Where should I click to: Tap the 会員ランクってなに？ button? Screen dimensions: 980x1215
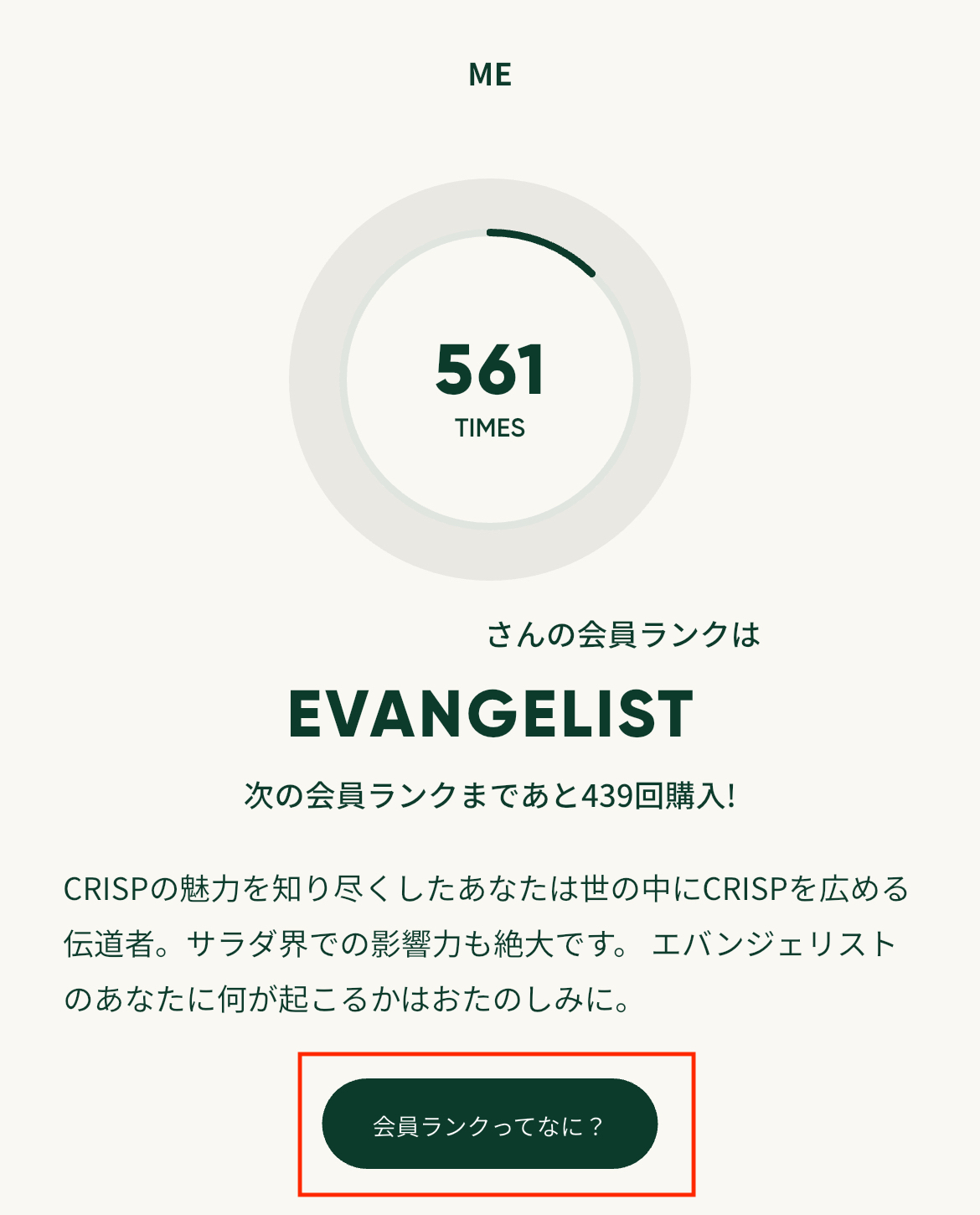tap(490, 1125)
